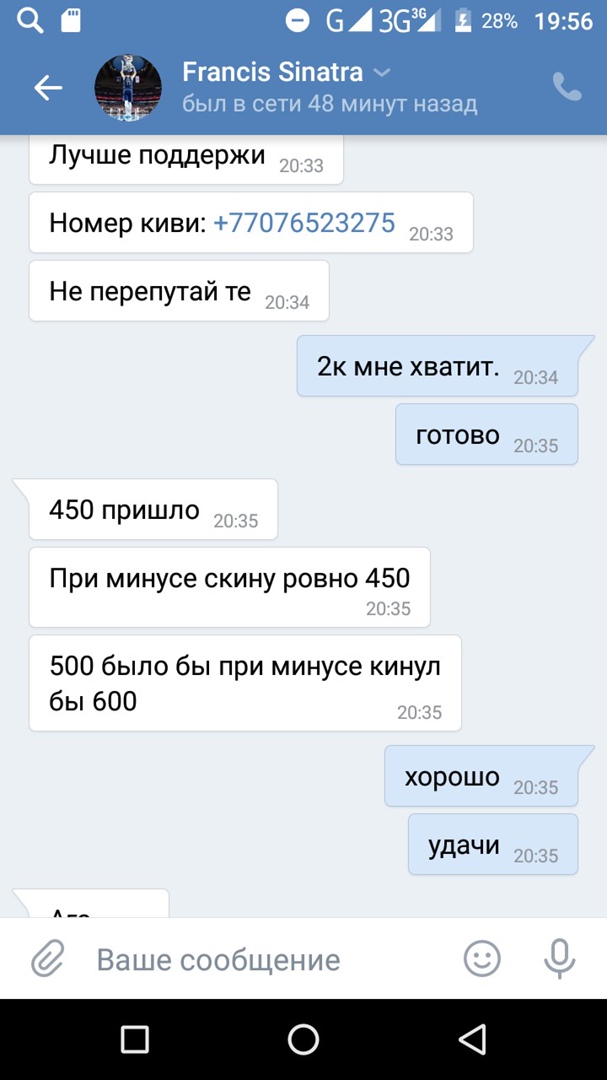This screenshot has width=607, height=1080.
Task: Expand the Francis Sinatra chat dropdown
Action: (x=382, y=73)
